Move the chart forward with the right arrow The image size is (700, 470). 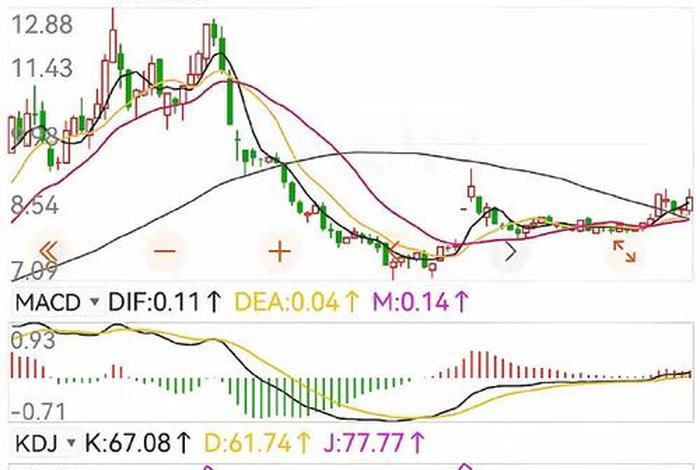(x=510, y=251)
